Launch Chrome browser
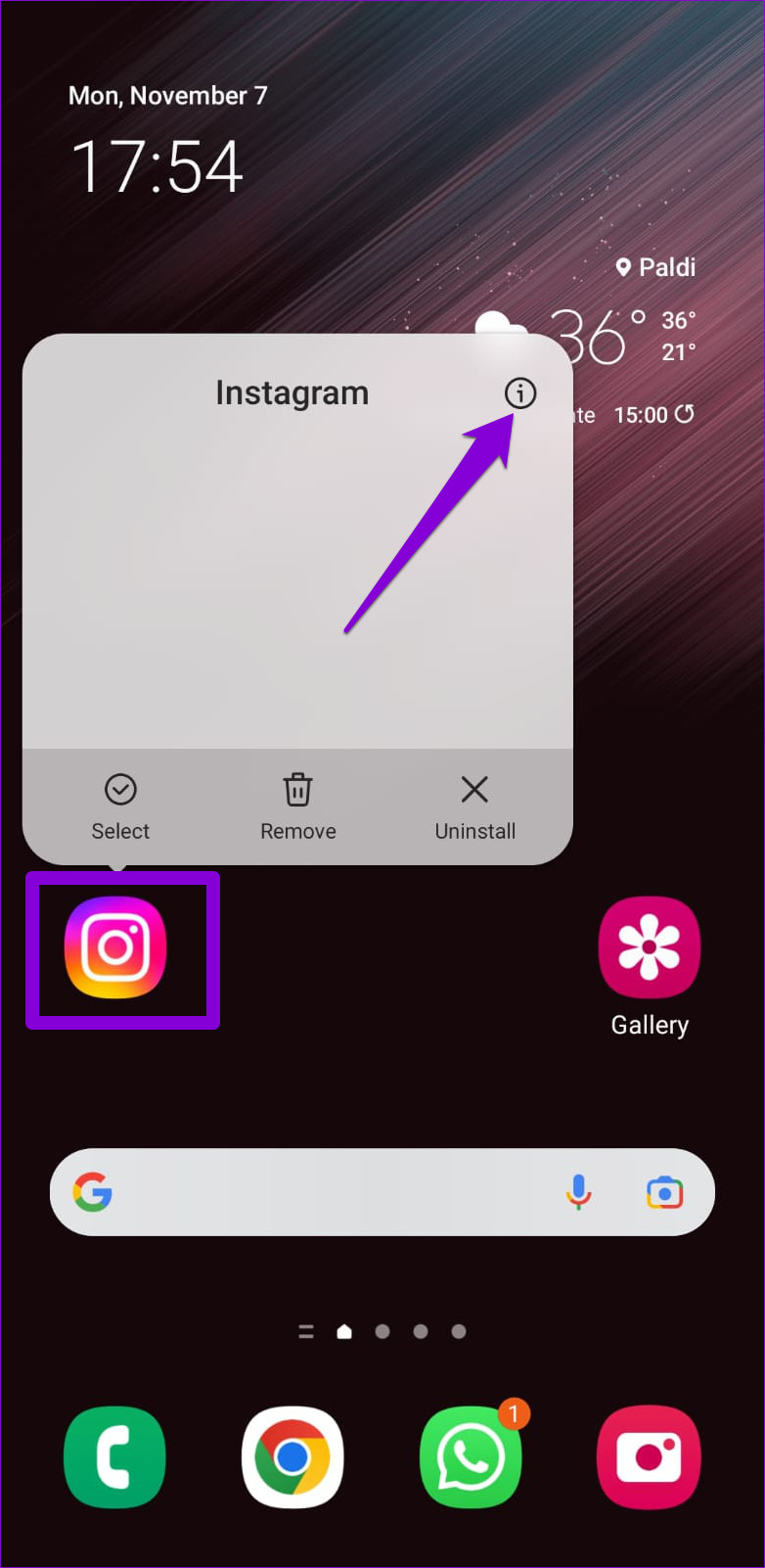 tap(292, 1457)
